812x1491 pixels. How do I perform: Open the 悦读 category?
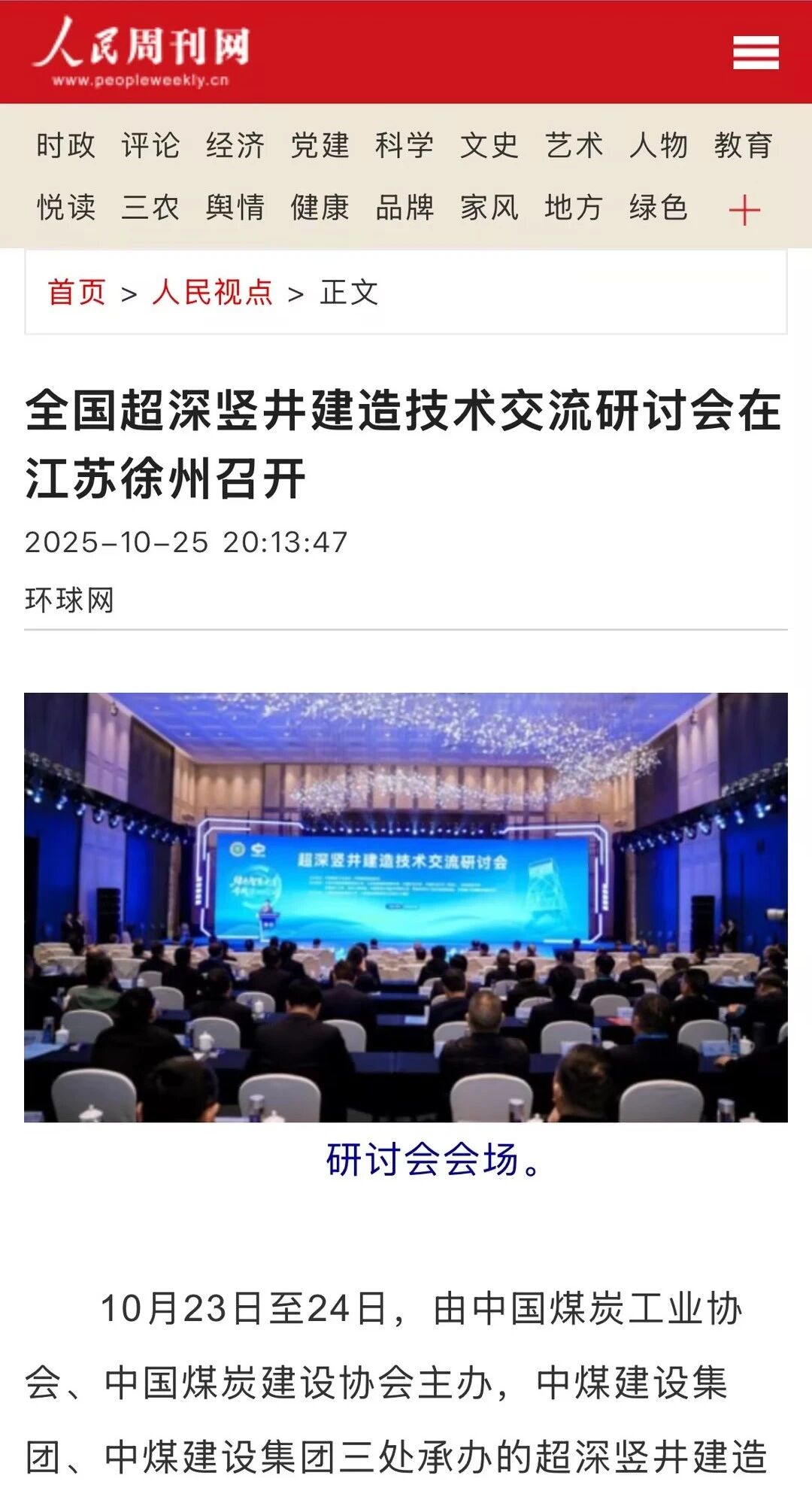click(x=66, y=207)
